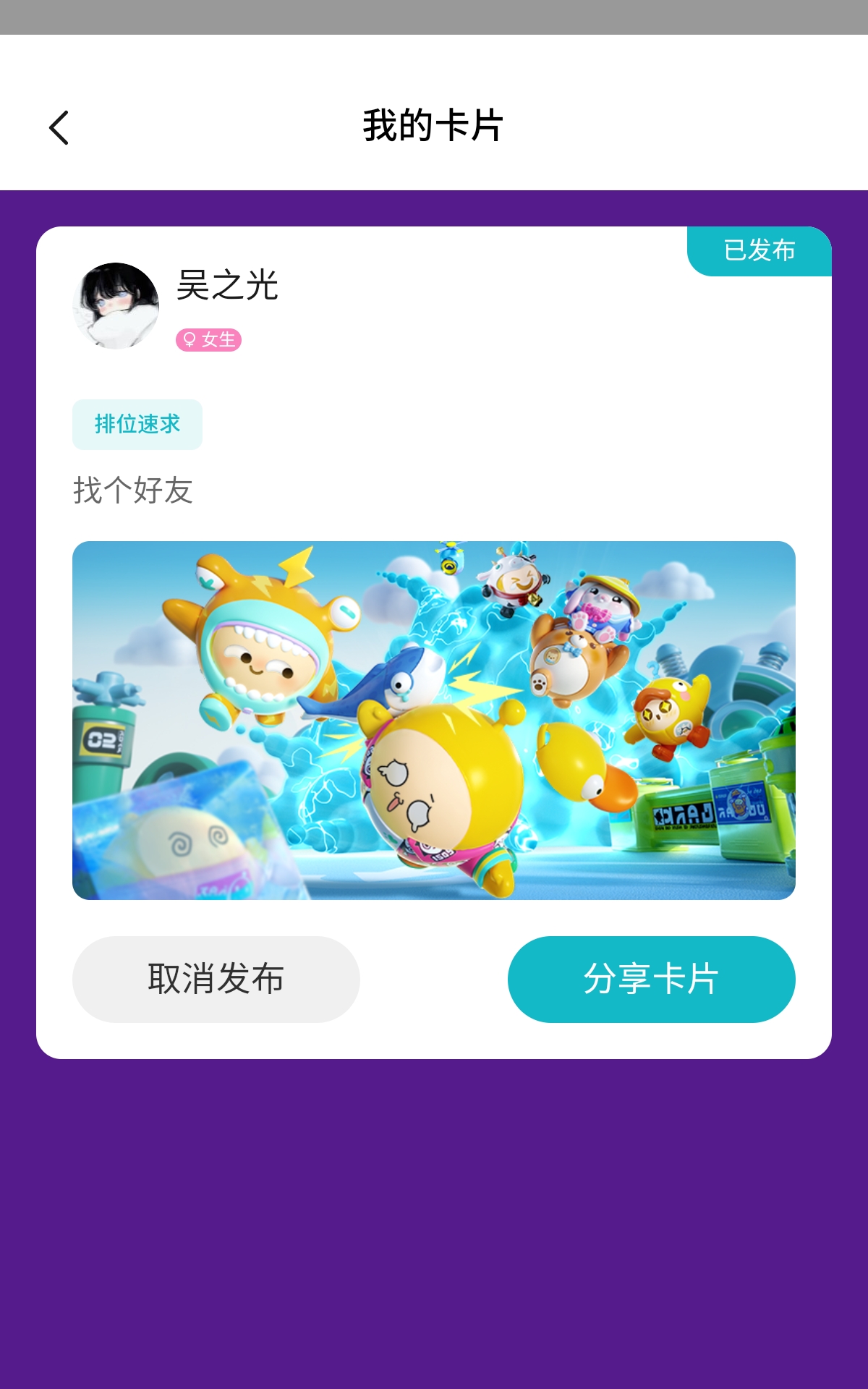Select the 排位速求 tag chip
This screenshot has height=1389, width=868.
(137, 424)
